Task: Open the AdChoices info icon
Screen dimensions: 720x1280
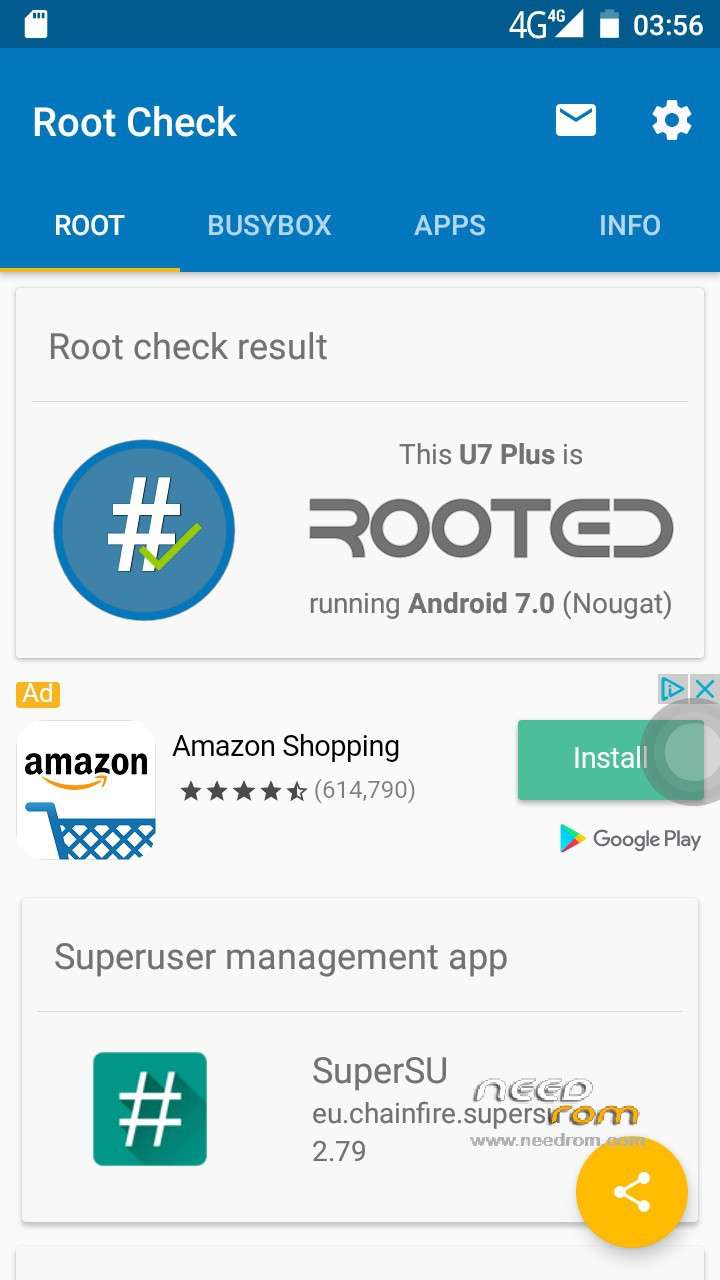Action: [673, 689]
